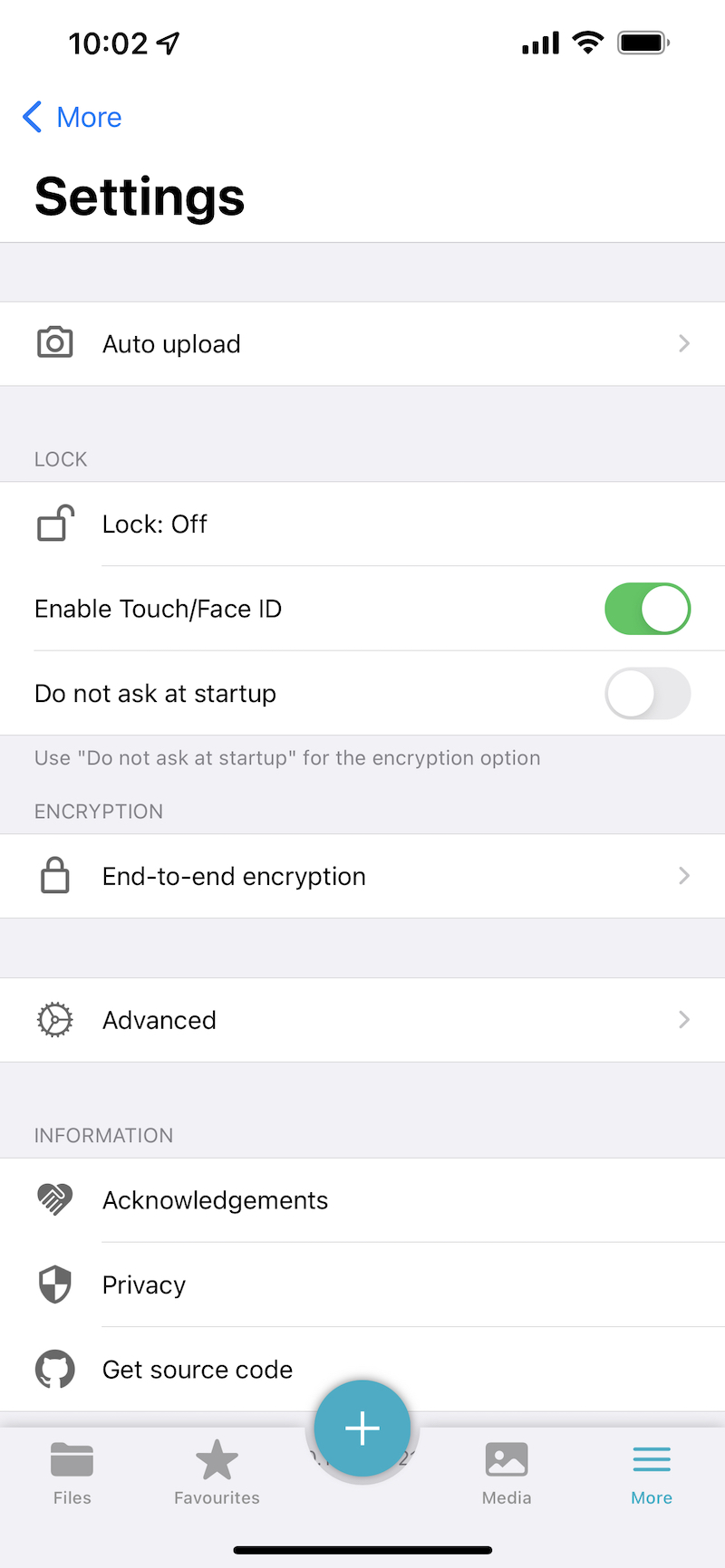Click the gear icon for Advanced settings
Image resolution: width=725 pixels, height=1568 pixels.
(54, 1019)
